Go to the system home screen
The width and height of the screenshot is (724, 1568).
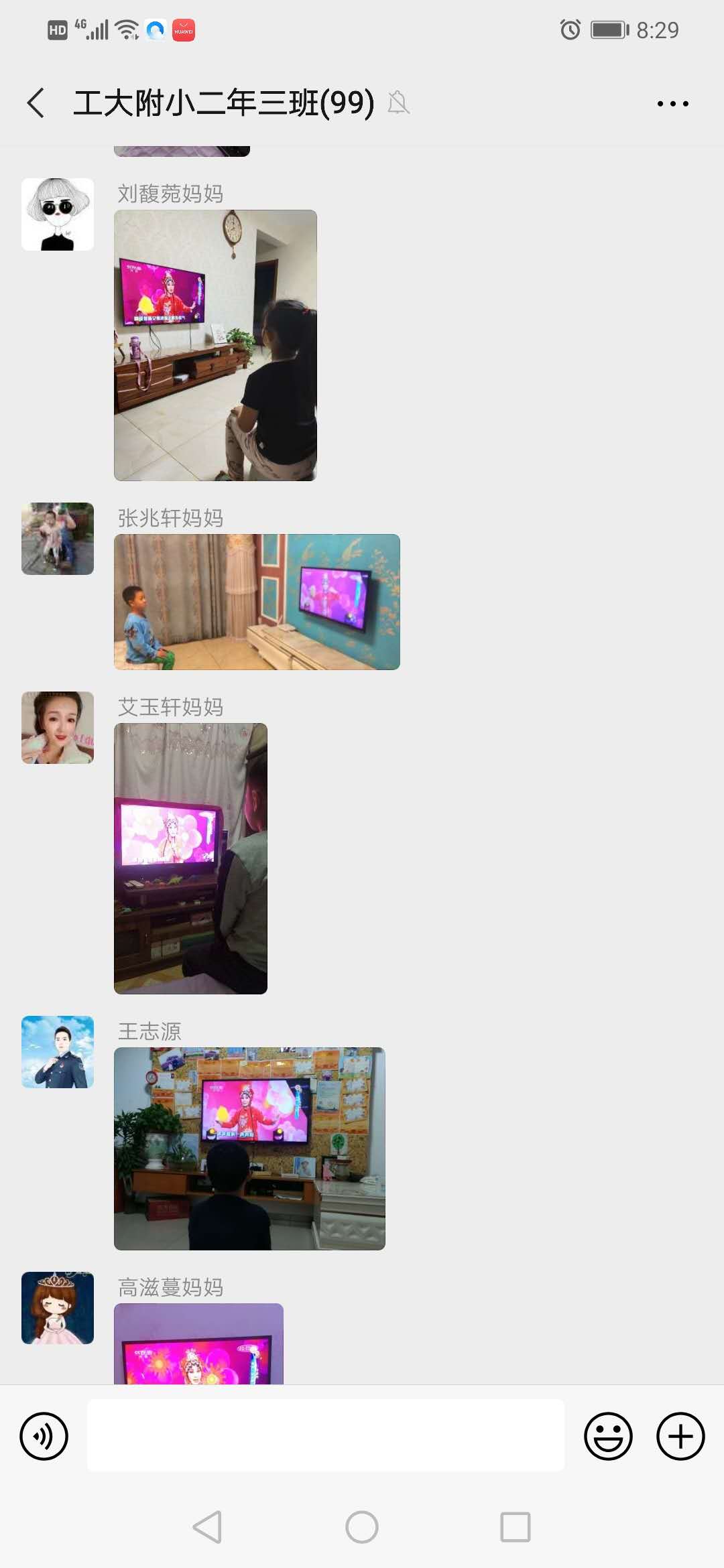point(362,1527)
